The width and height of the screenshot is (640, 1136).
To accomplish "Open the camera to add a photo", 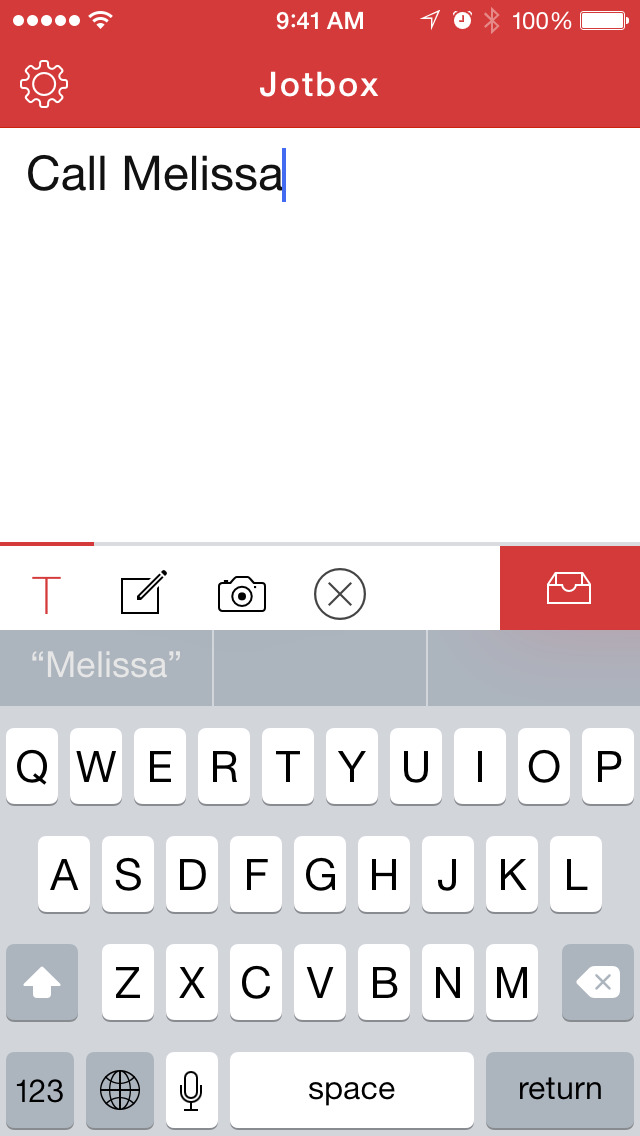I will coord(242,593).
